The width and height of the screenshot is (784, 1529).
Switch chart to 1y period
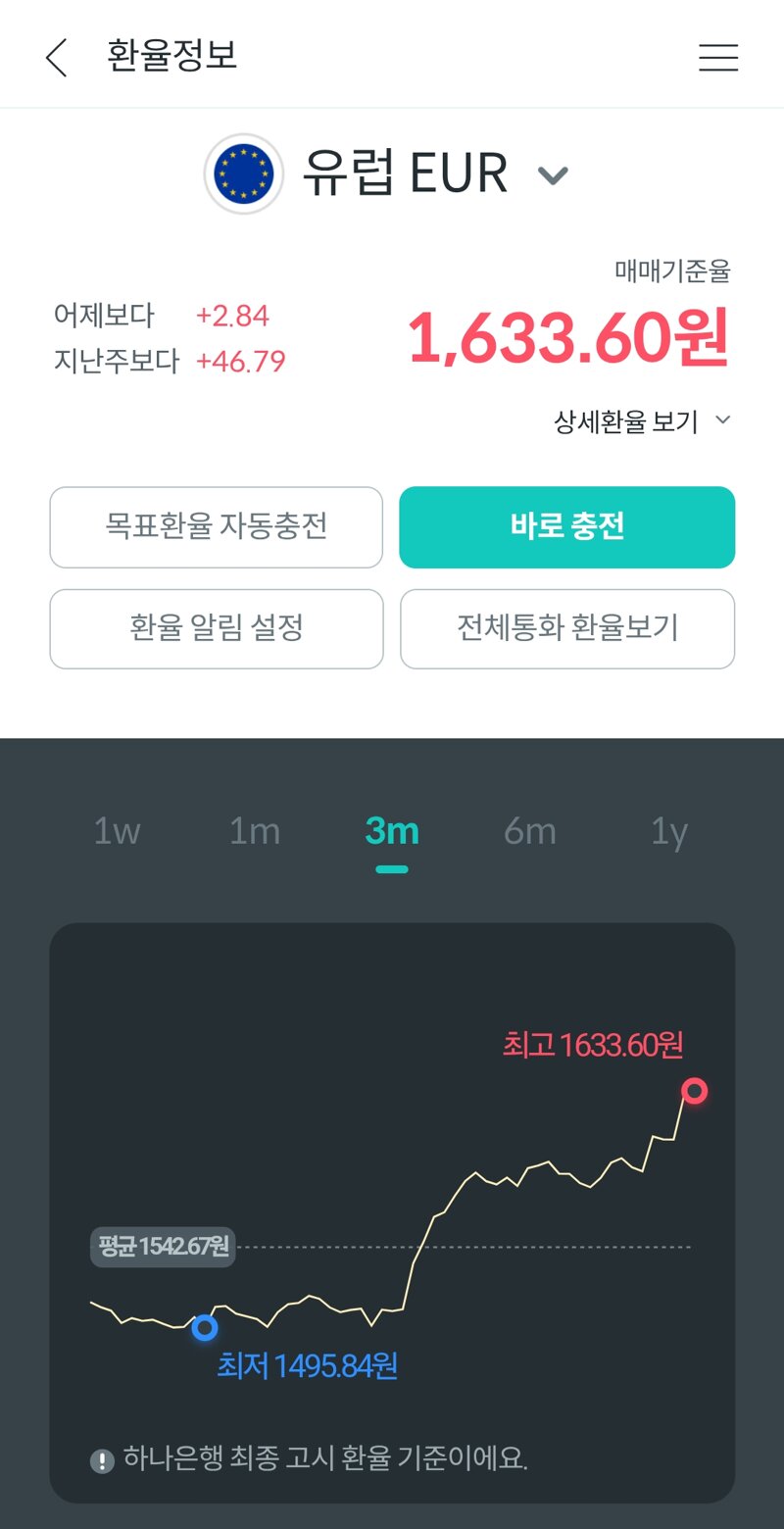(x=669, y=832)
